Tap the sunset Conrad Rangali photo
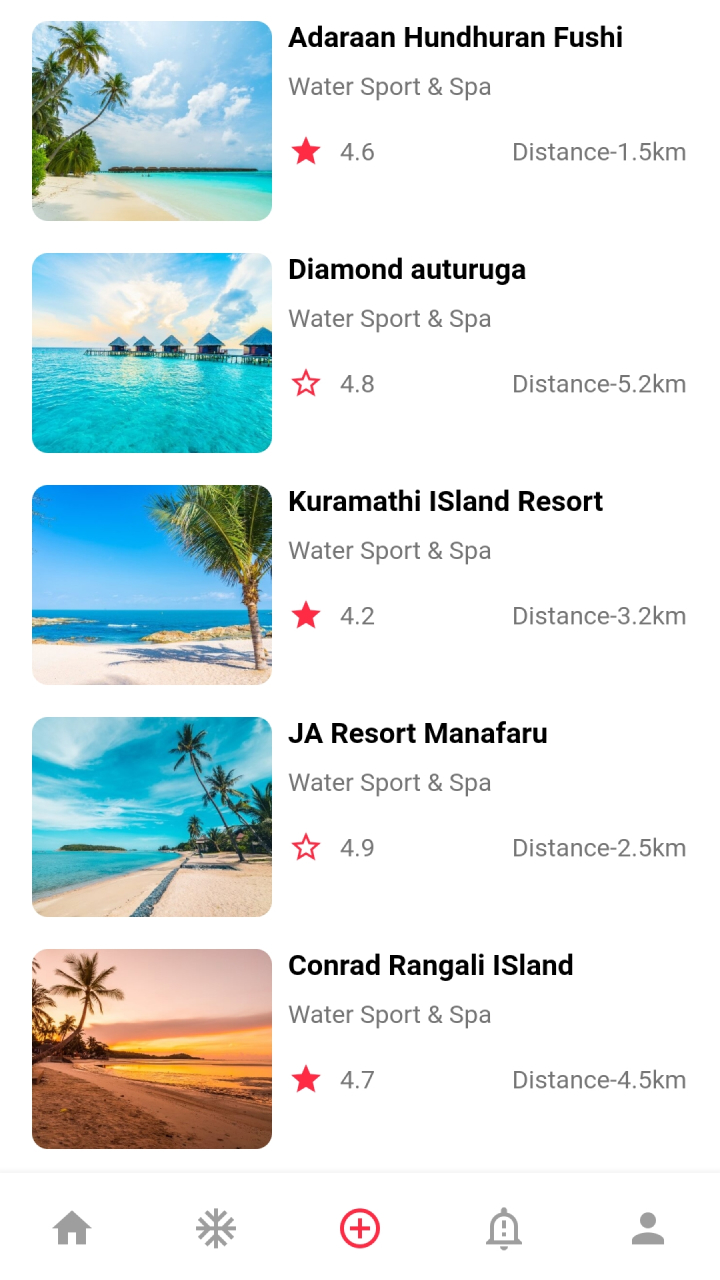The height and width of the screenshot is (1280, 720). coord(152,1048)
